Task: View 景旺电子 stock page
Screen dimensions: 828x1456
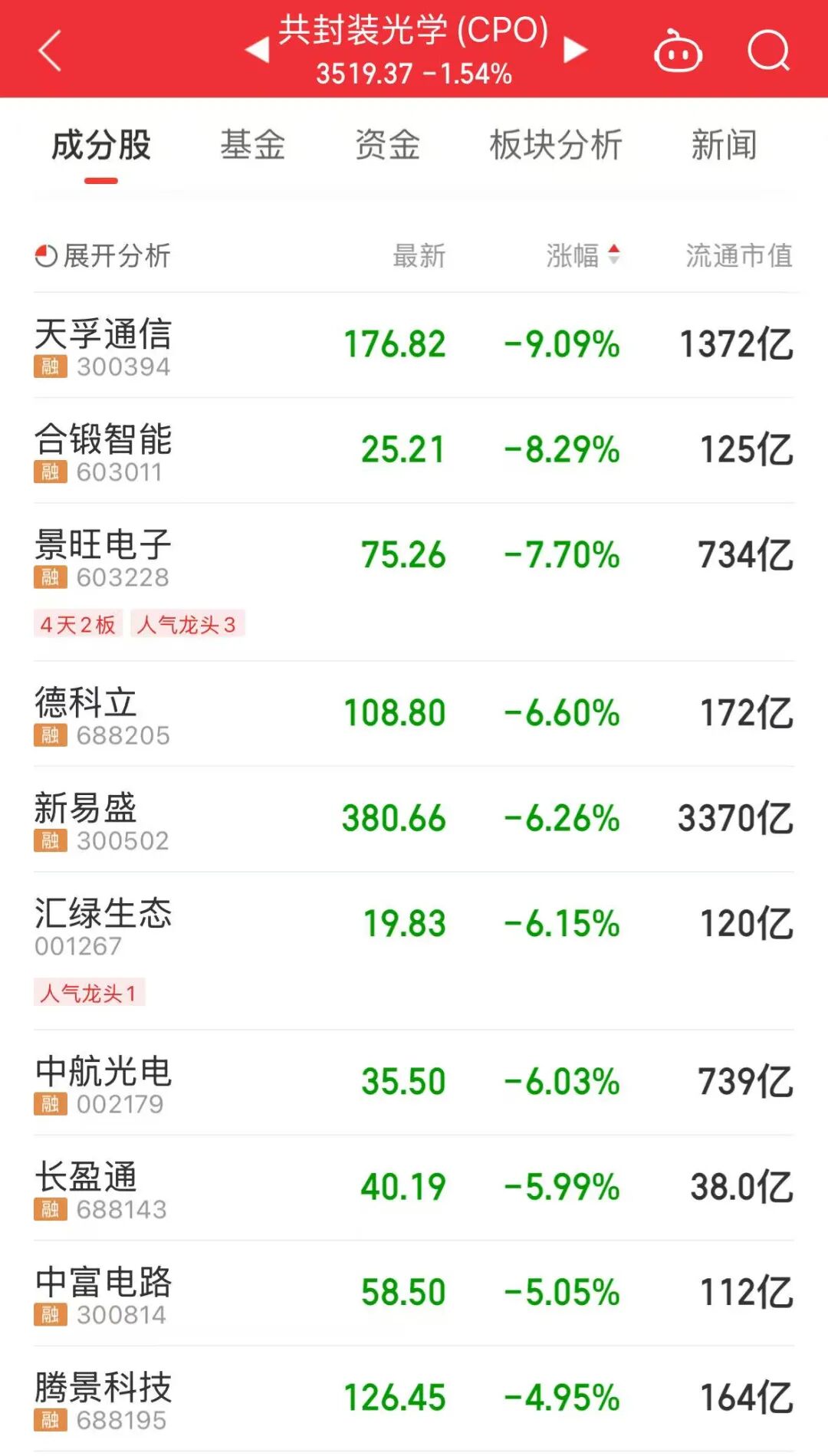Action: point(103,556)
